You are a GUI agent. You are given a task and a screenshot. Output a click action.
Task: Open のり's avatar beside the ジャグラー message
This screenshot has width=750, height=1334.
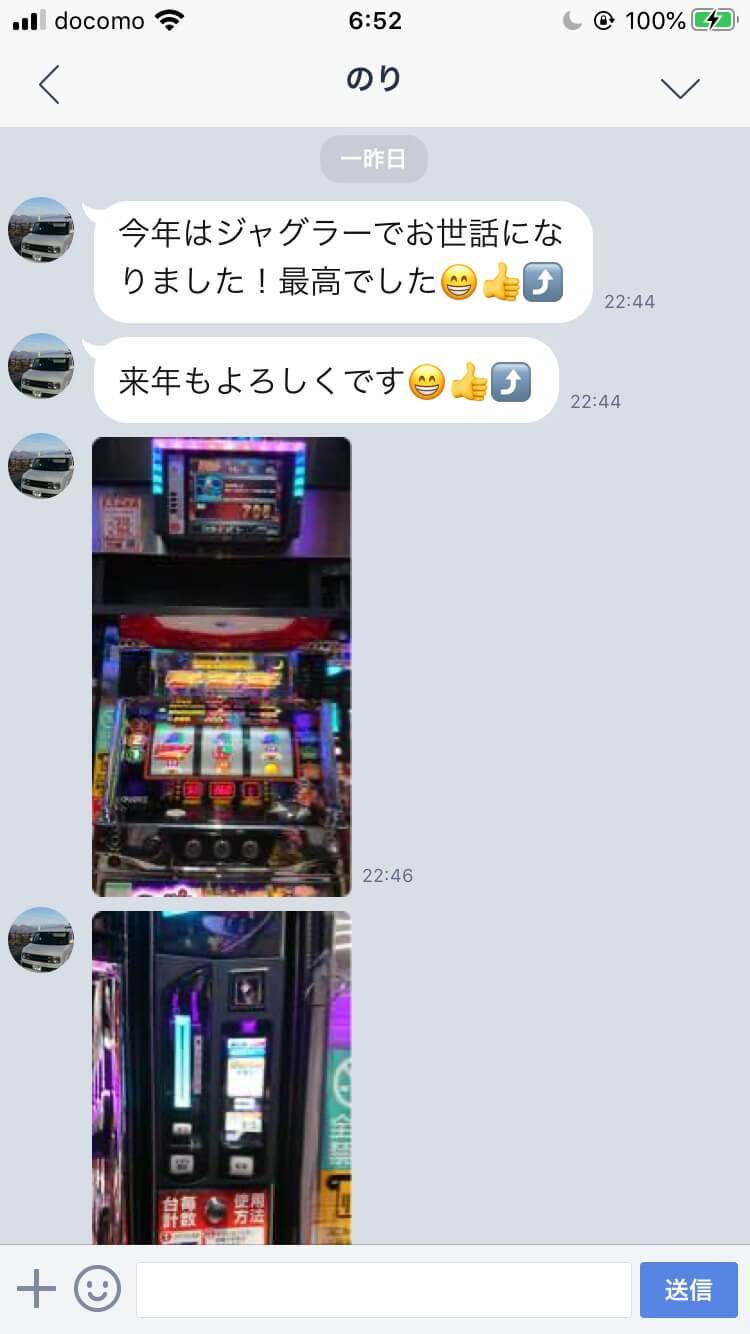(41, 230)
